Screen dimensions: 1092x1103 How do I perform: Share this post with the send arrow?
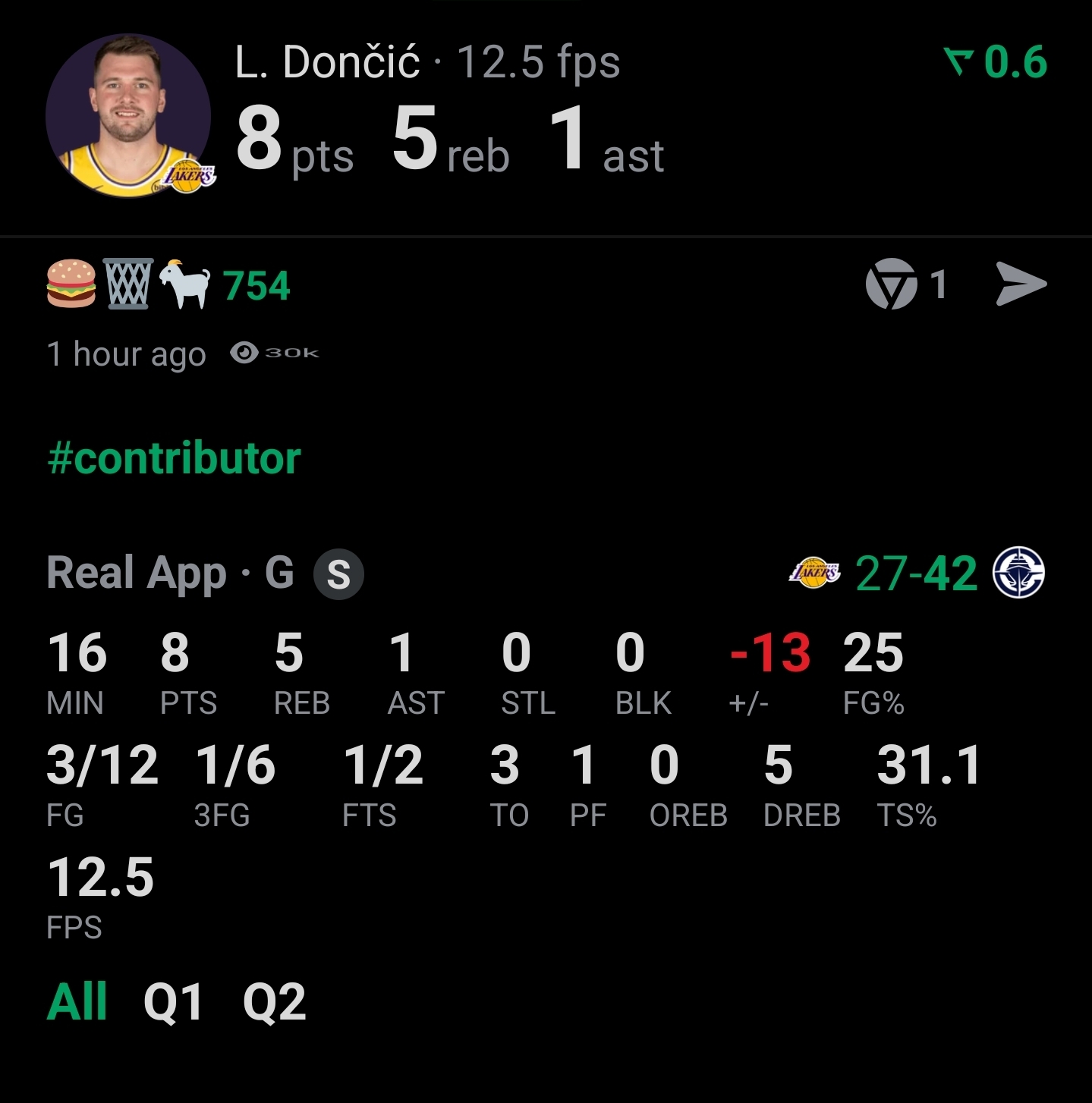click(1021, 284)
